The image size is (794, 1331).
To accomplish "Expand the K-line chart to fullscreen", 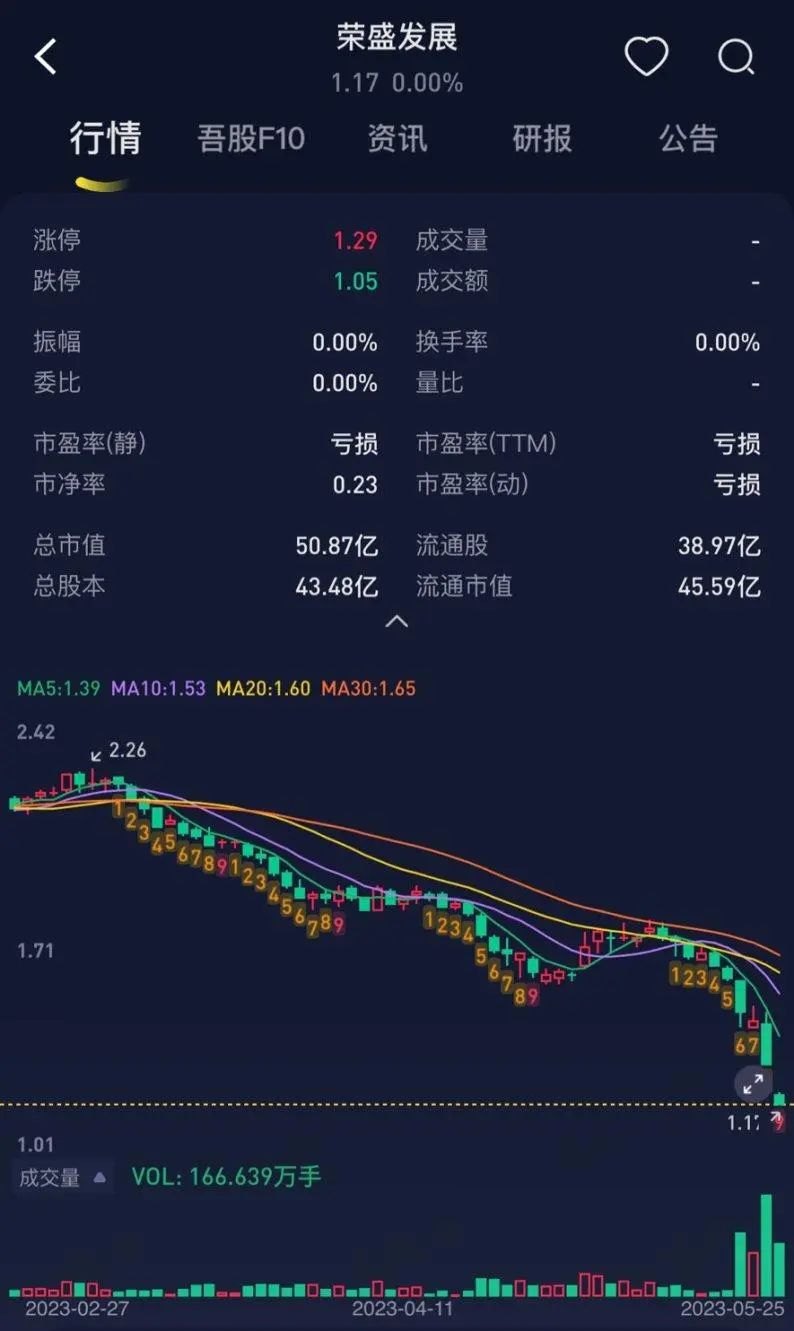I will [753, 1083].
